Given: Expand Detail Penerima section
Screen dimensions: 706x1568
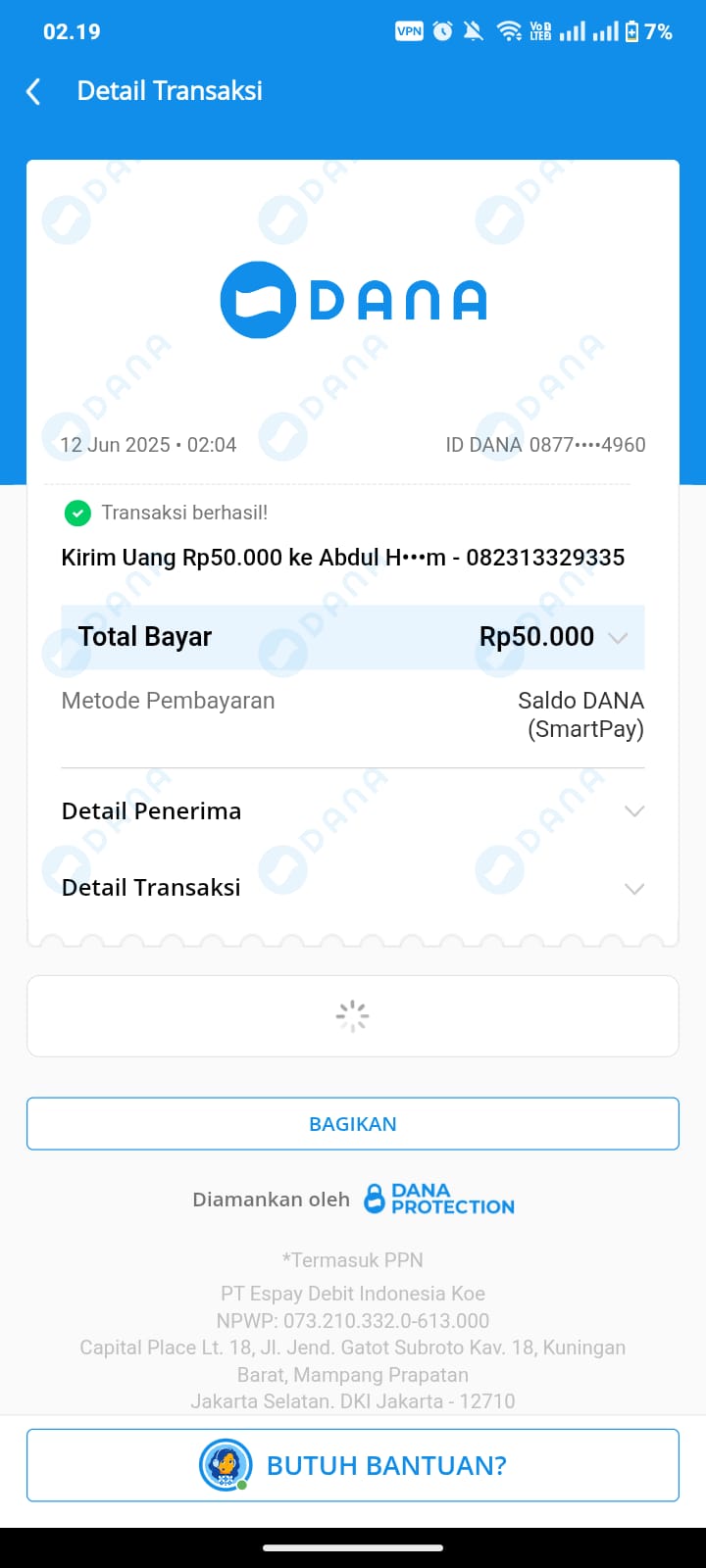Looking at the screenshot, I should (x=633, y=811).
